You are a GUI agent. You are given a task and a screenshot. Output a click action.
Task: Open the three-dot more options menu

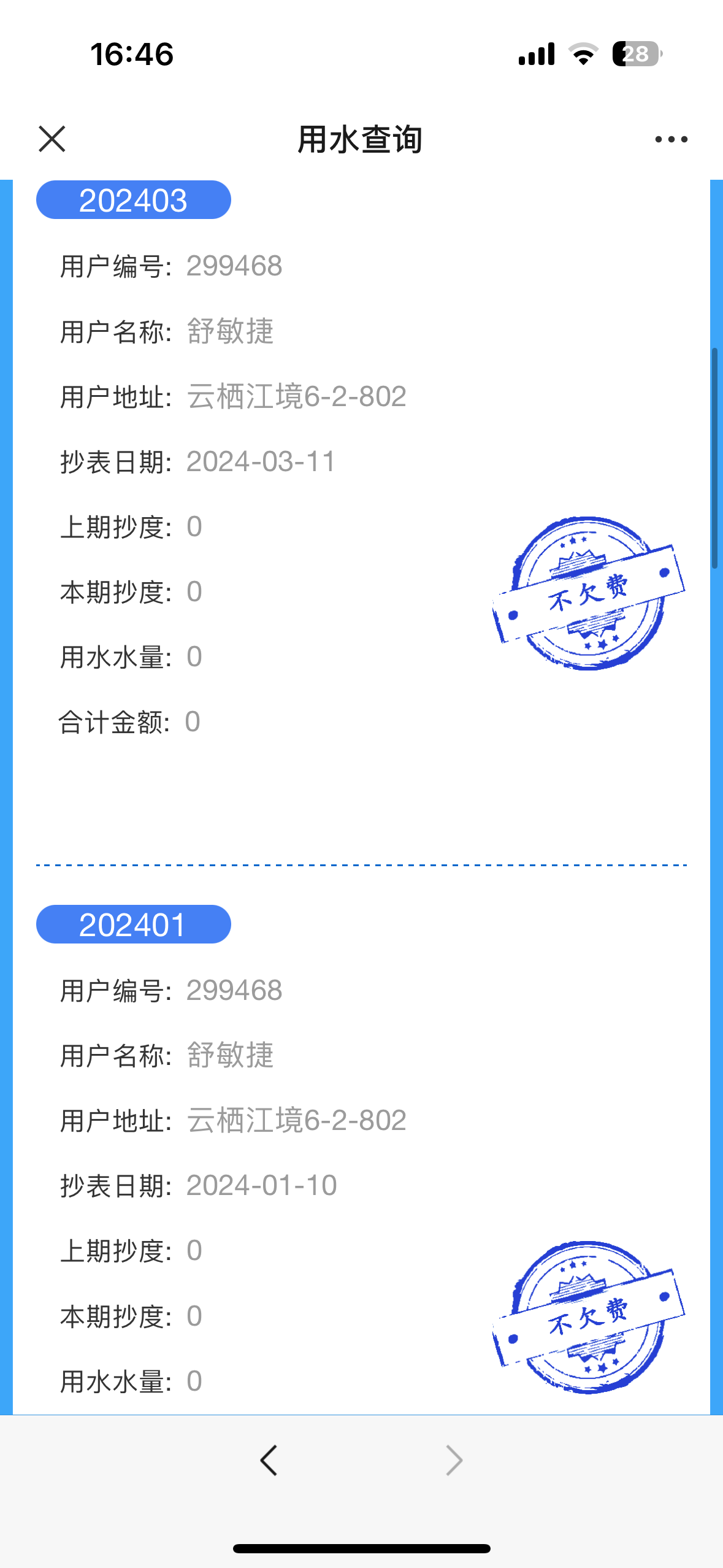[x=671, y=139]
